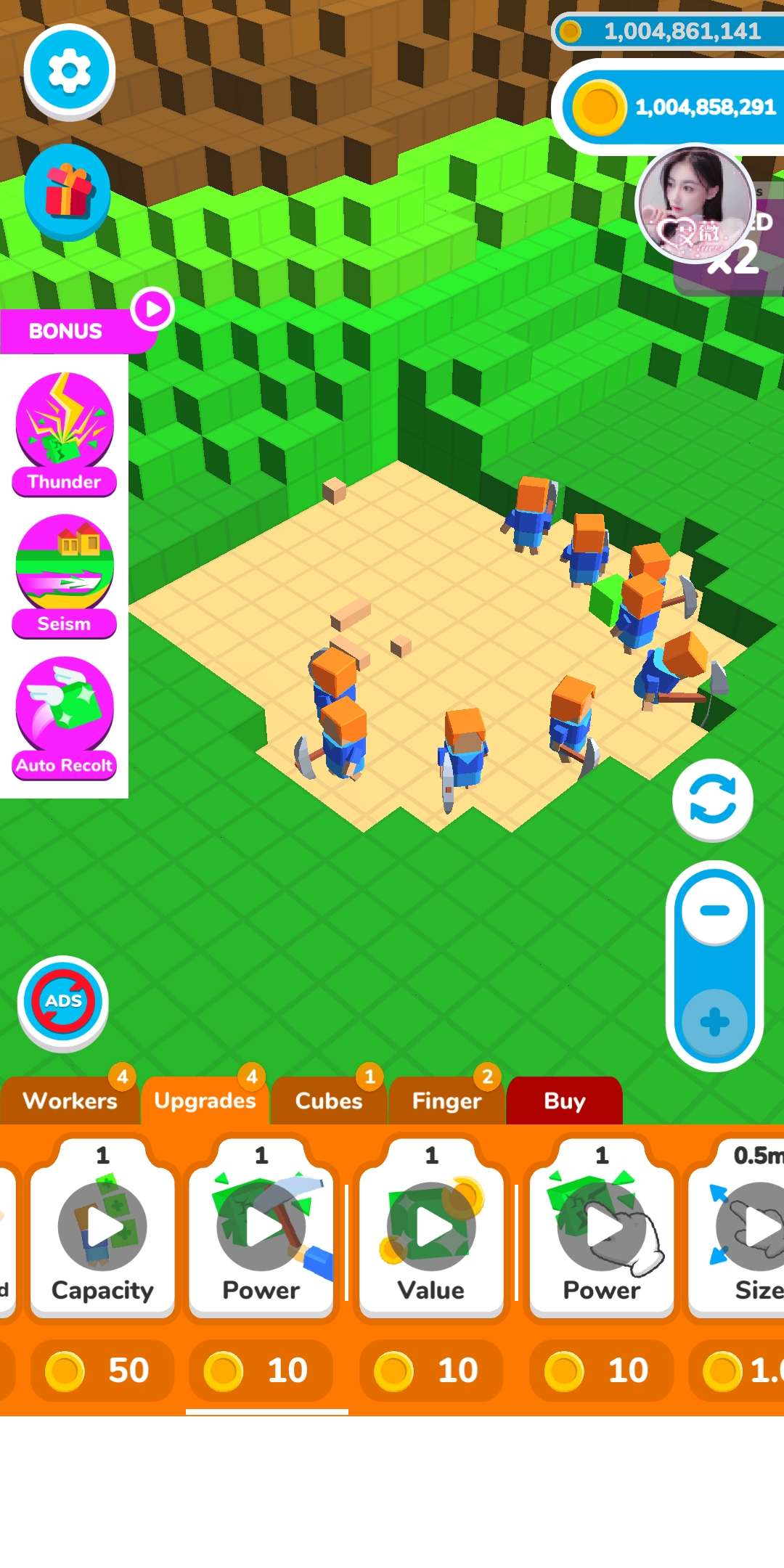Open the settings gear

(69, 70)
